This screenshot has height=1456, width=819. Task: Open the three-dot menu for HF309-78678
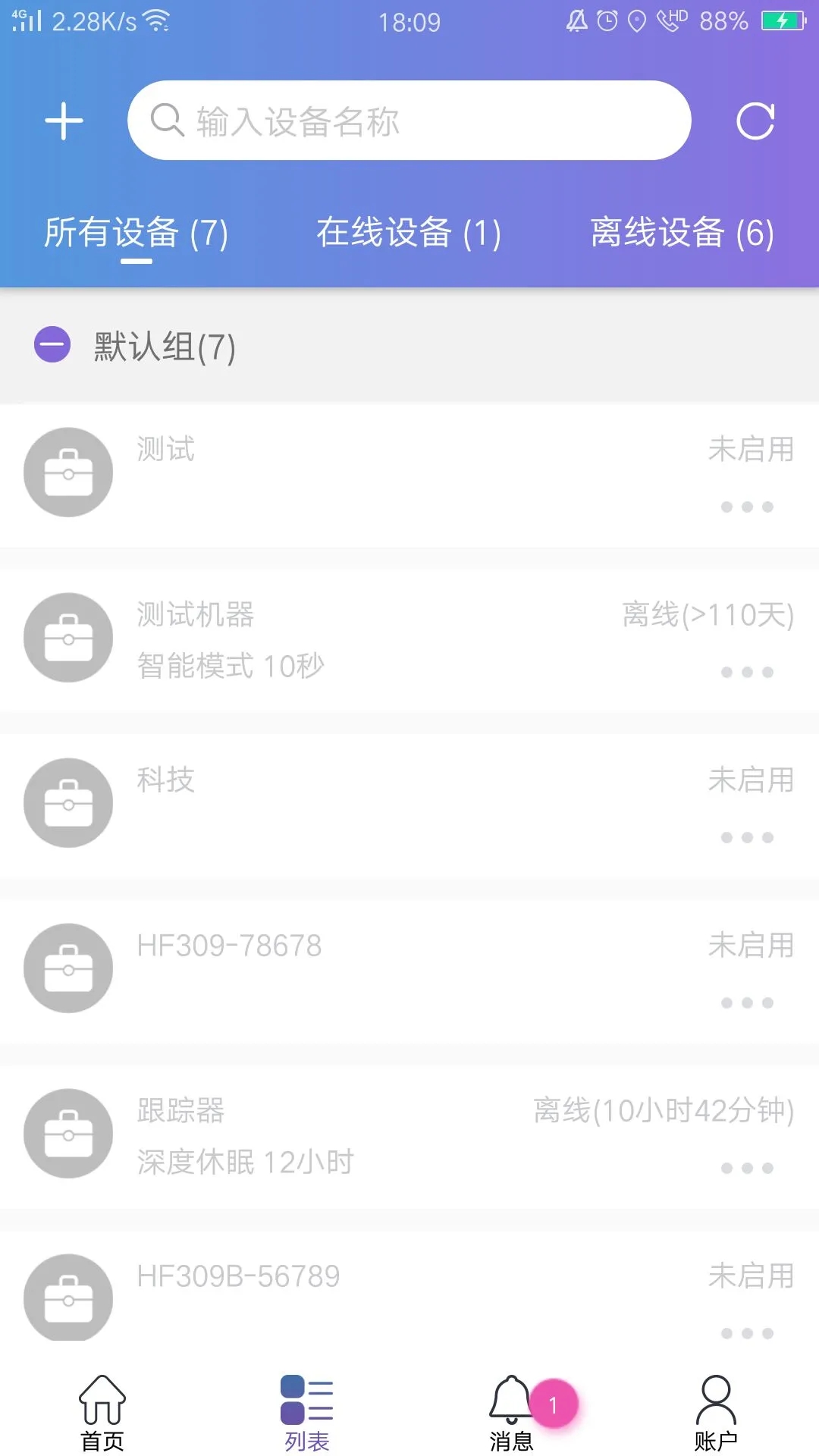coord(748,1001)
